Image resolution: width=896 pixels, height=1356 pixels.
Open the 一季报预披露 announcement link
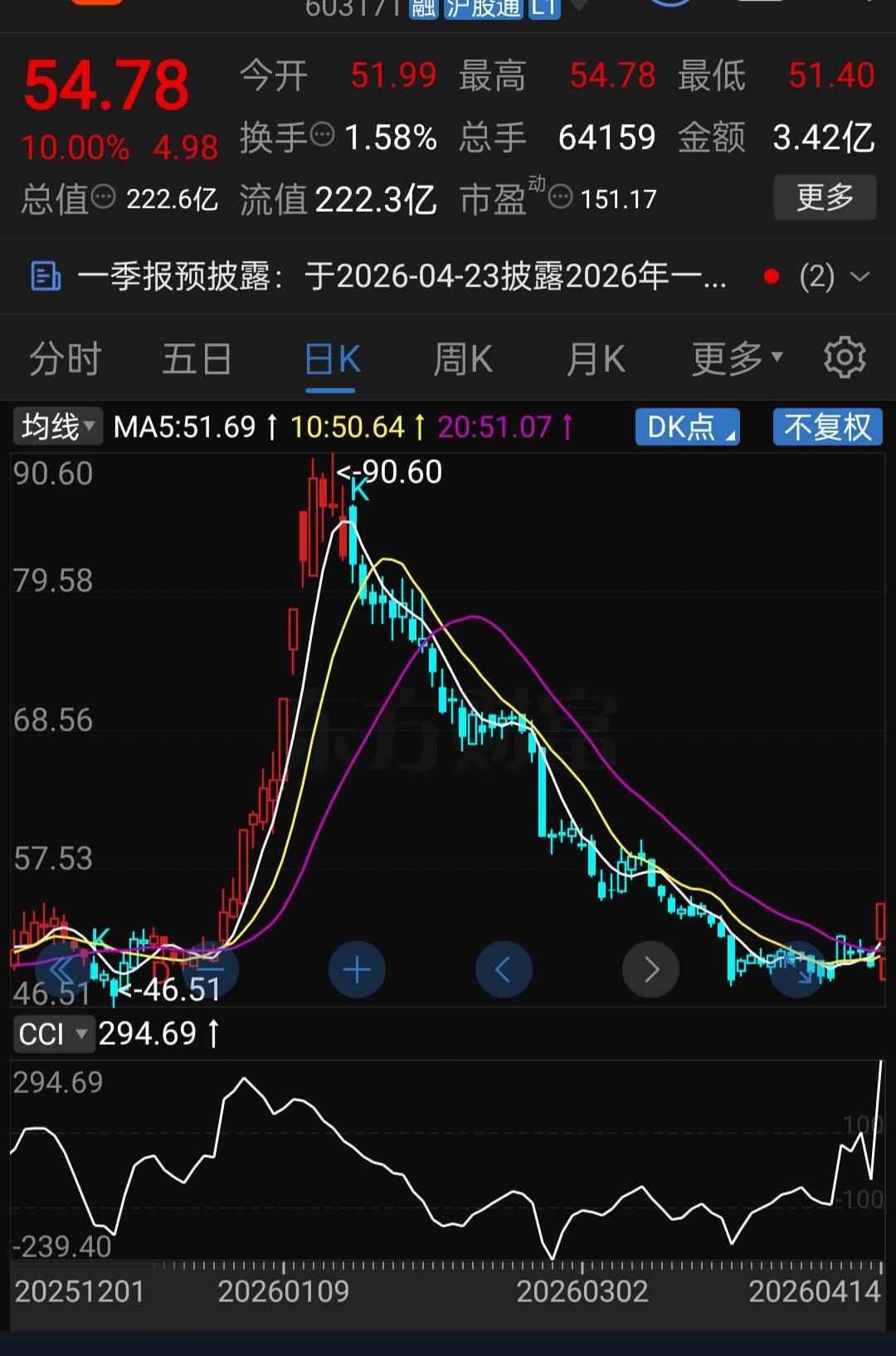pos(398,276)
